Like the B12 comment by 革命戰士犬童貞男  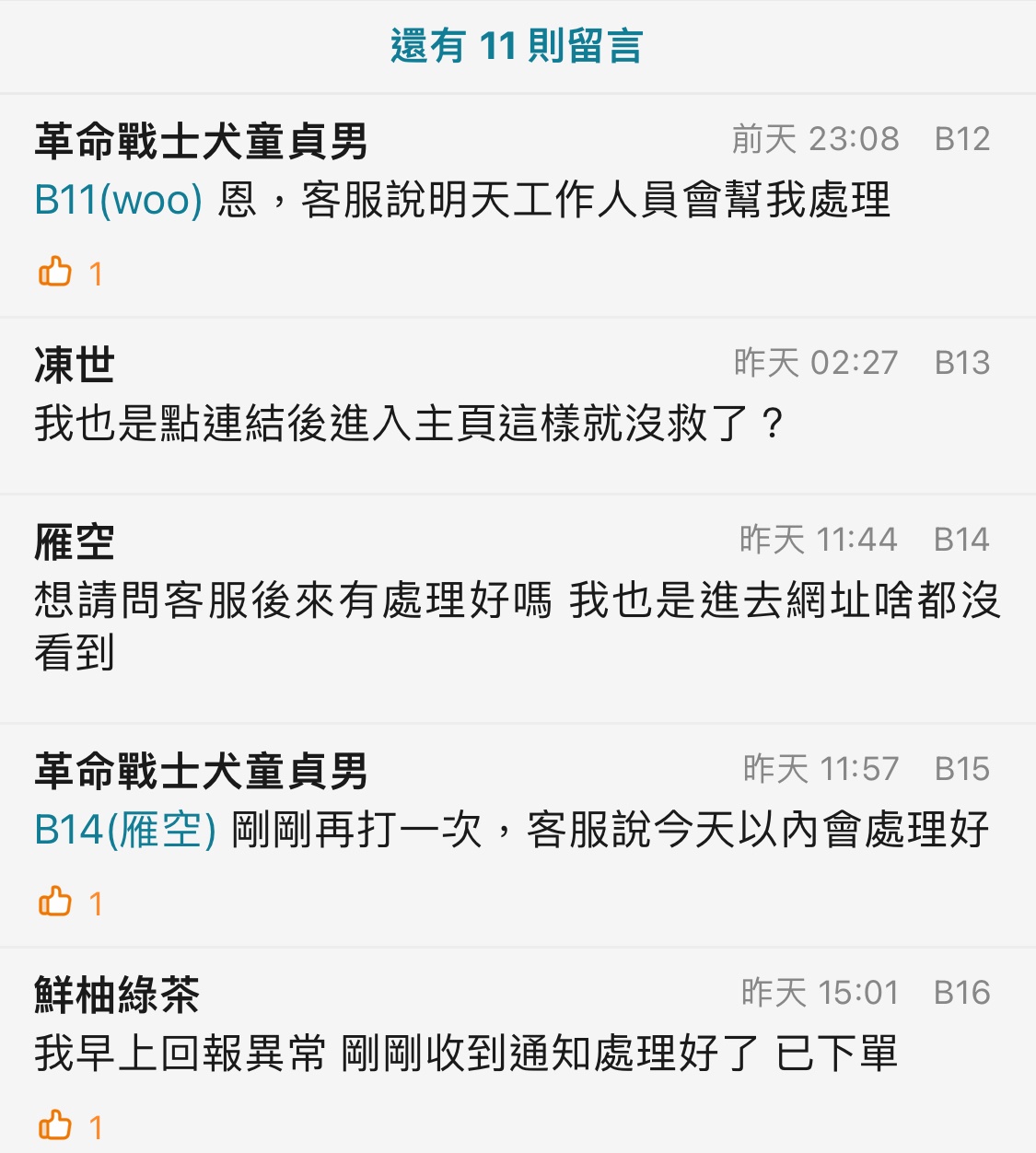[x=55, y=273]
